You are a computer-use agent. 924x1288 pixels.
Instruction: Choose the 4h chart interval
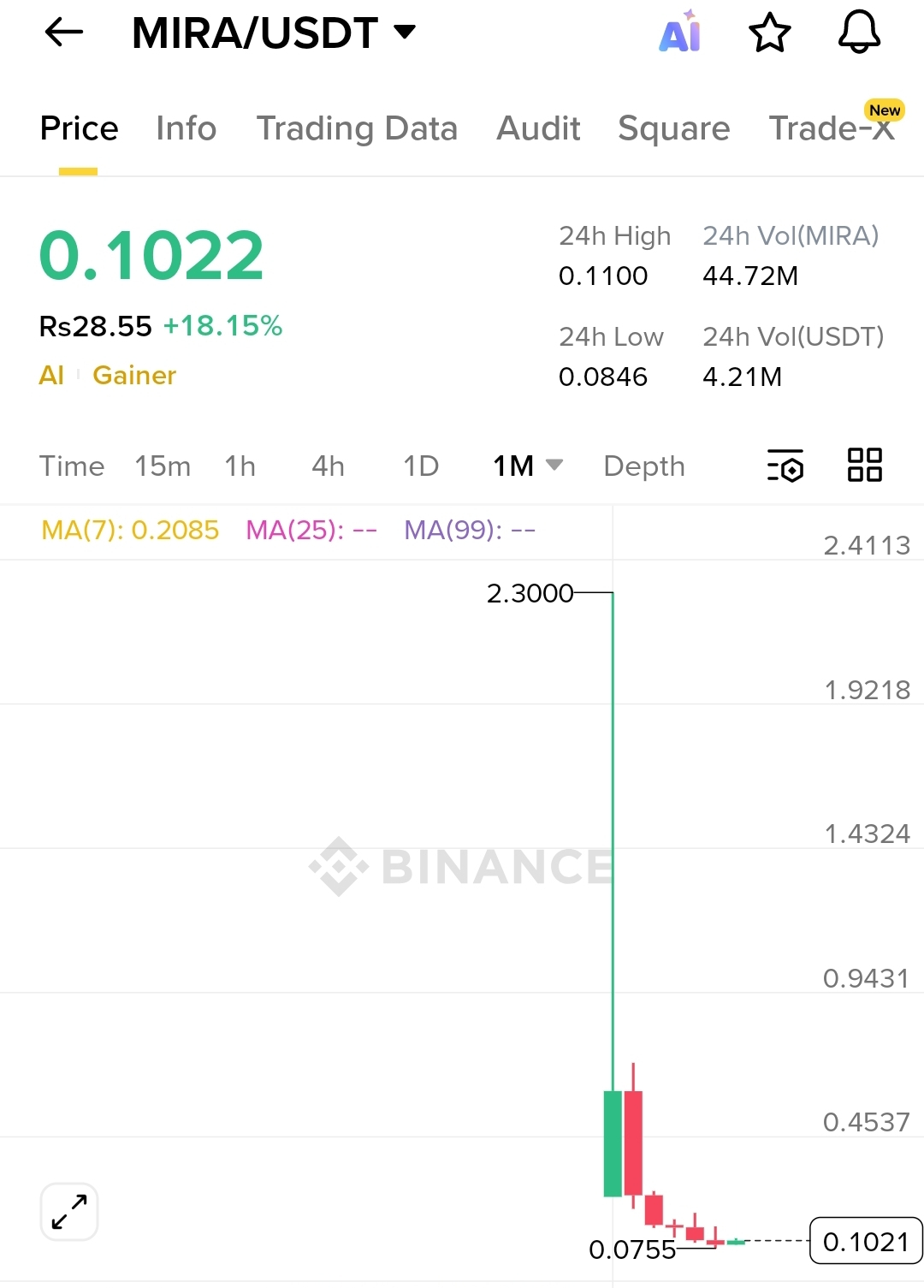click(x=329, y=466)
